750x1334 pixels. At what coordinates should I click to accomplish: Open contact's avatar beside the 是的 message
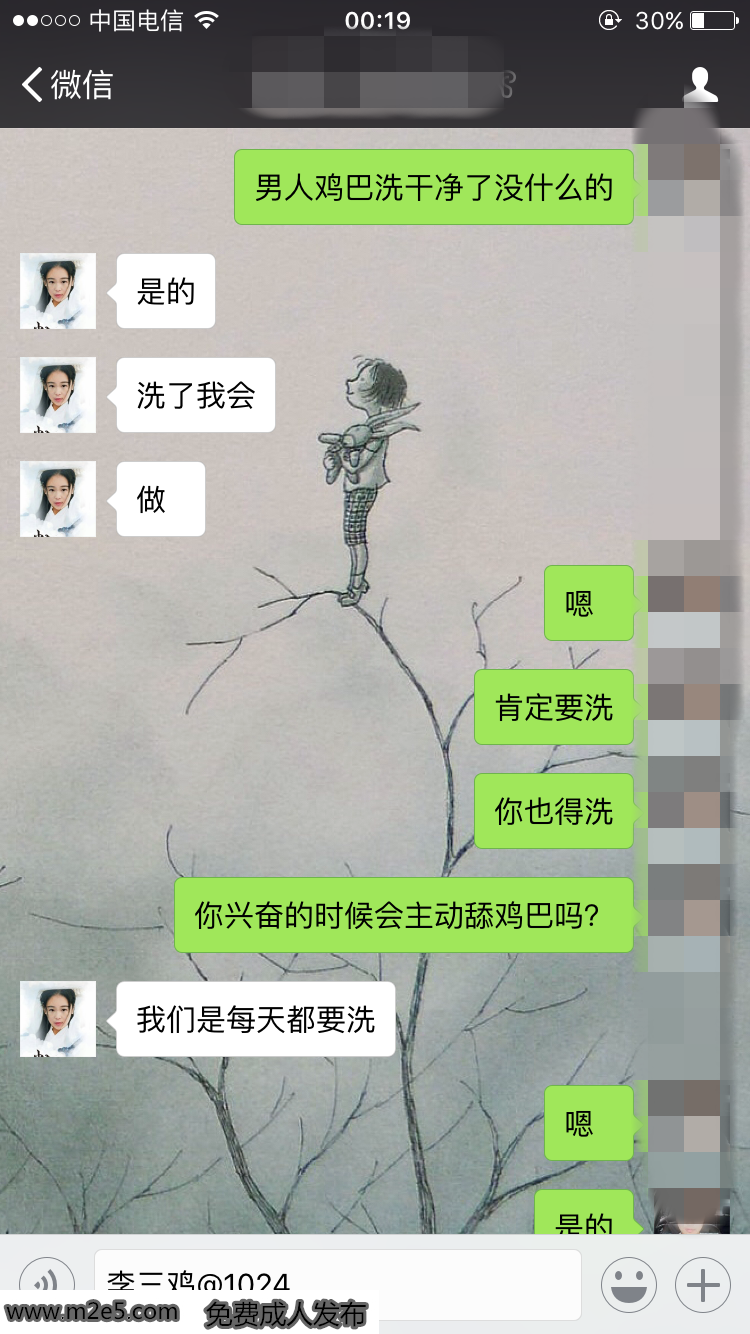coord(58,291)
